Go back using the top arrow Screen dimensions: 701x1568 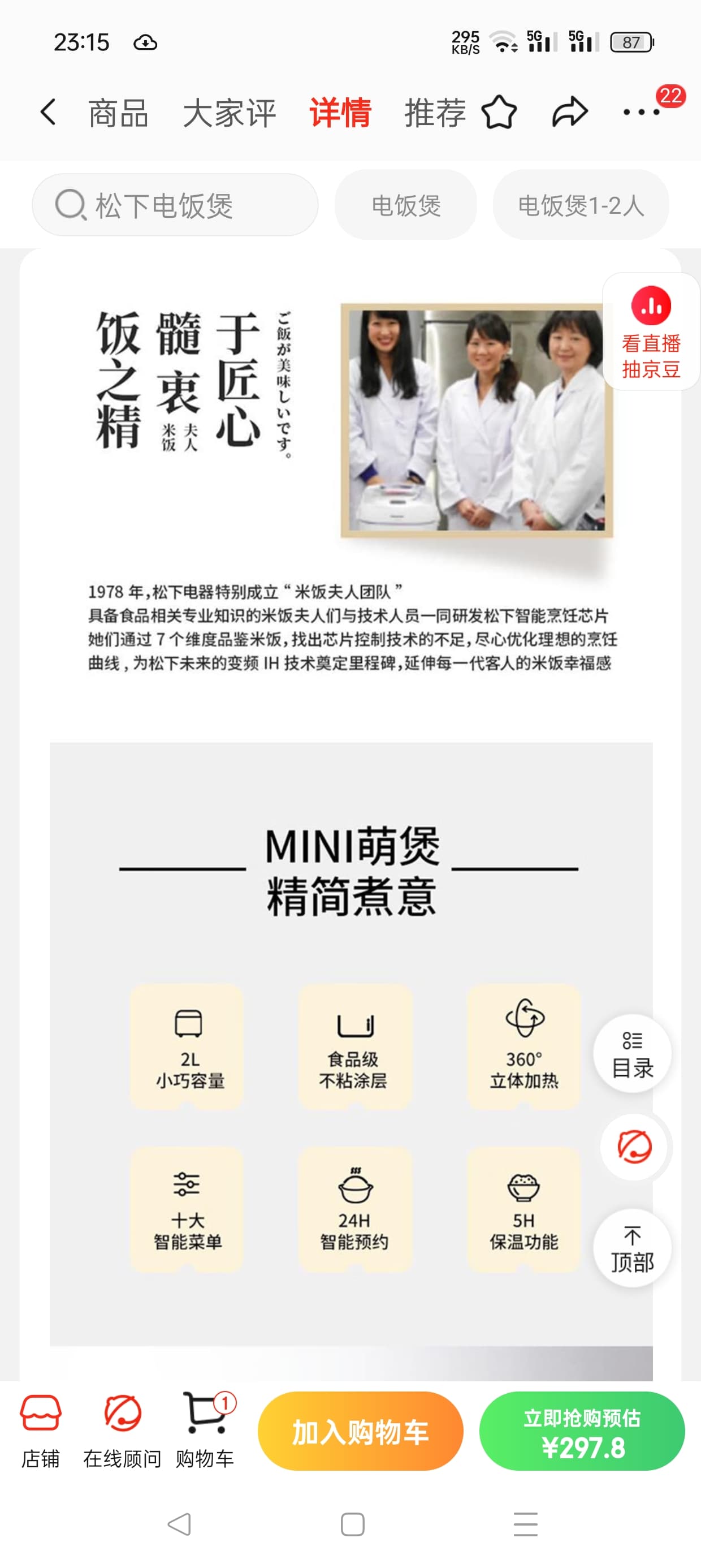pos(48,113)
